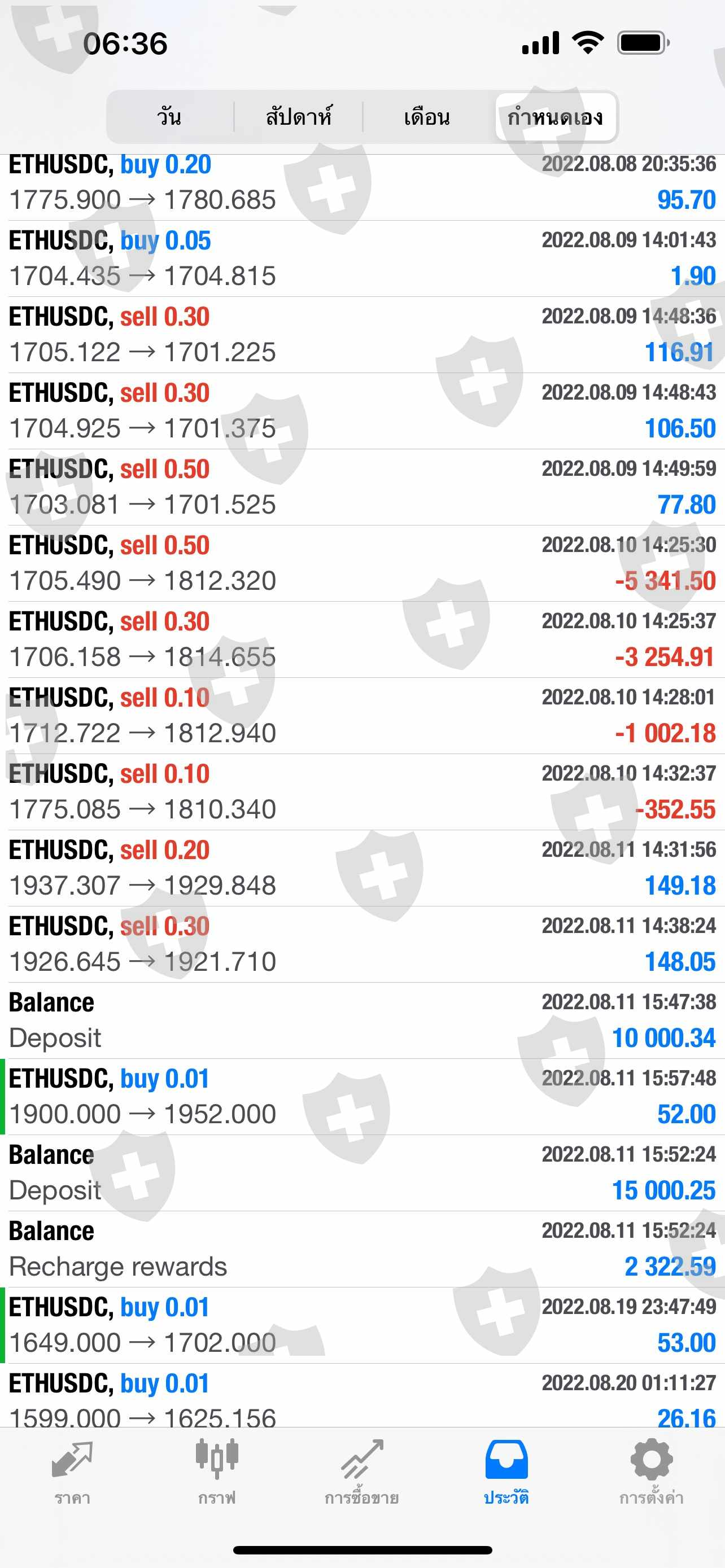Screen dimensions: 725x1568
Task: View the sell 0.50 trade with 77.80 profit
Action: tap(362, 487)
